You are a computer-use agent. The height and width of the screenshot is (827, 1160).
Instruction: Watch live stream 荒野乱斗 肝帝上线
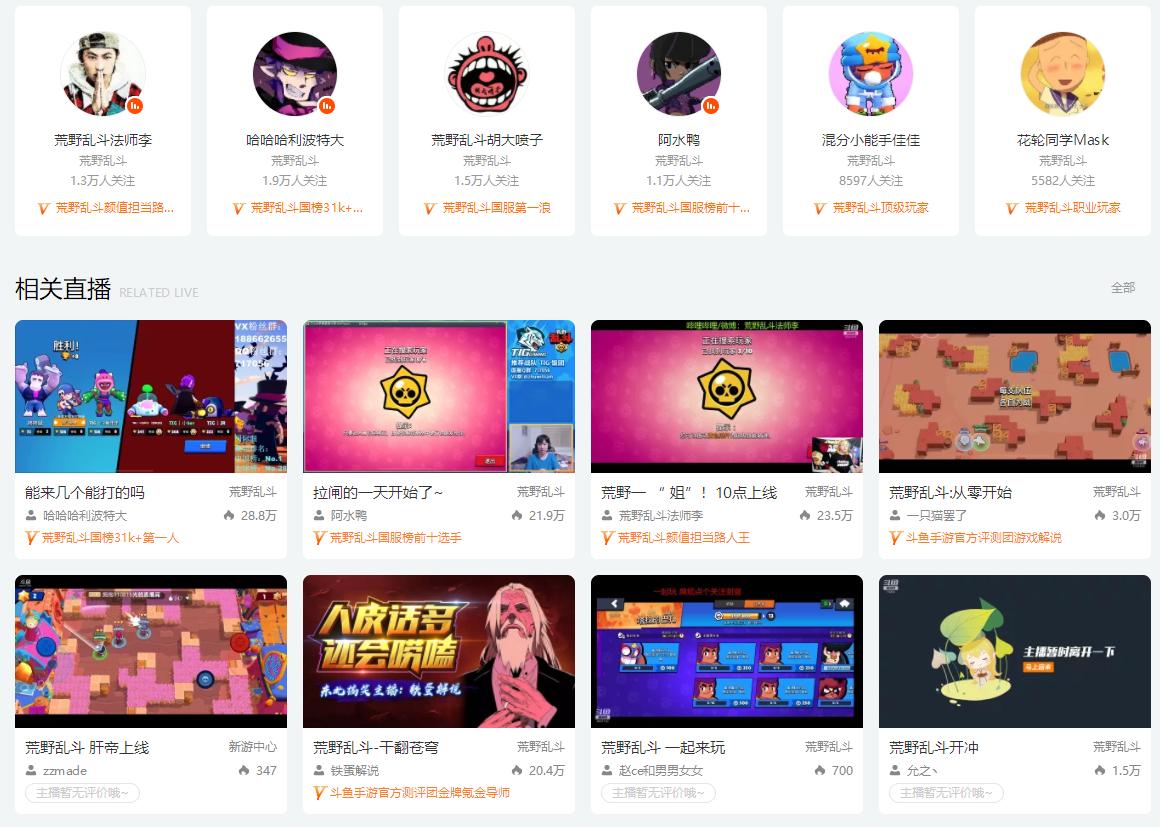[x=151, y=652]
